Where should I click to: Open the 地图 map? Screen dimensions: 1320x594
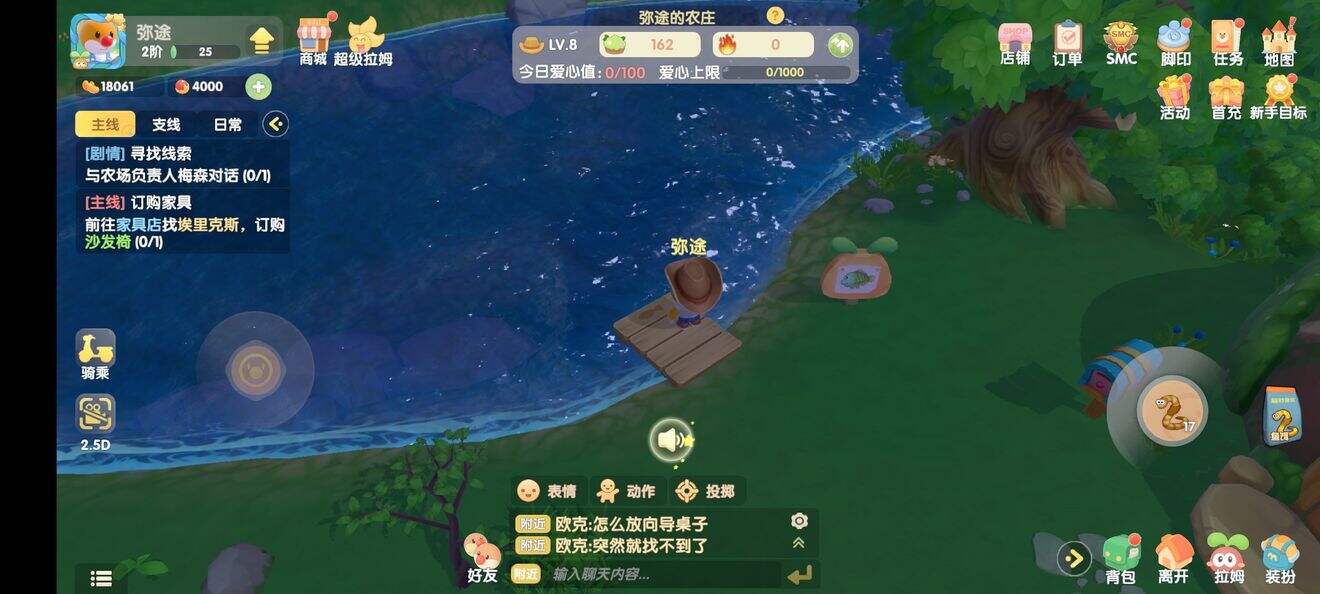1279,40
